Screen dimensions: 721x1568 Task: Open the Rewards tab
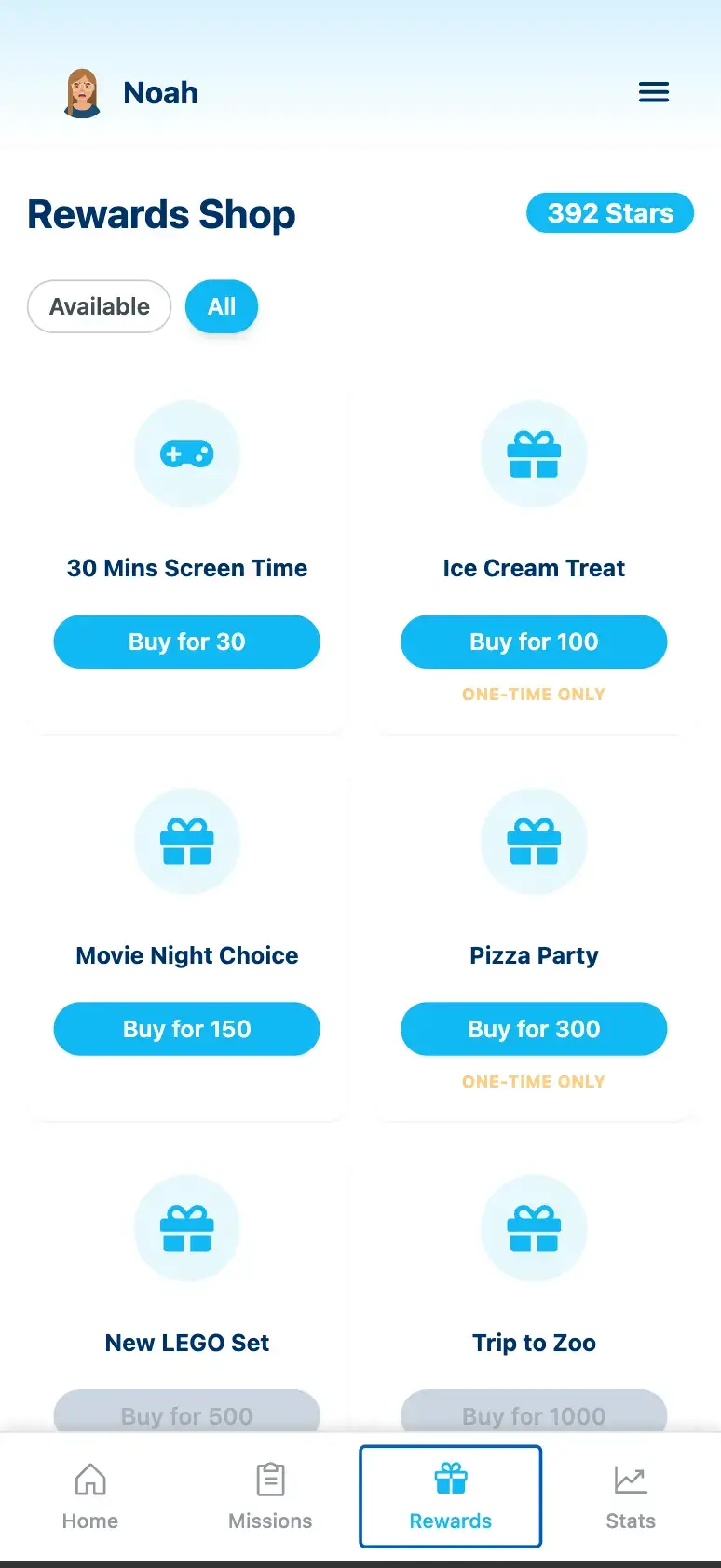pos(451,1495)
